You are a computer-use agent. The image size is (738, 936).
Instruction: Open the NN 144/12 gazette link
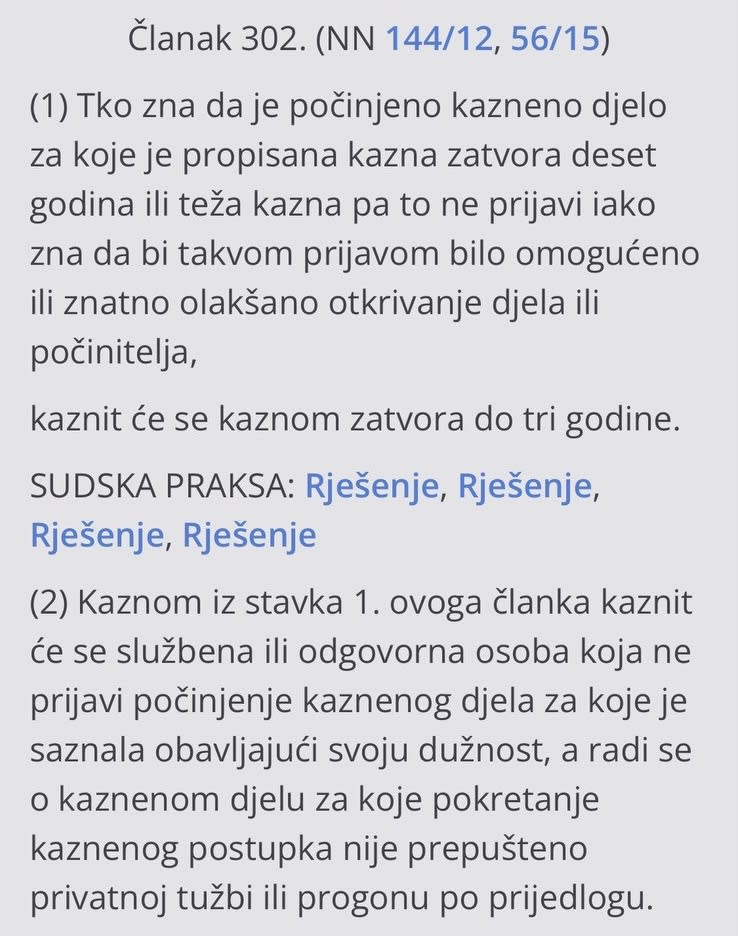pos(439,38)
